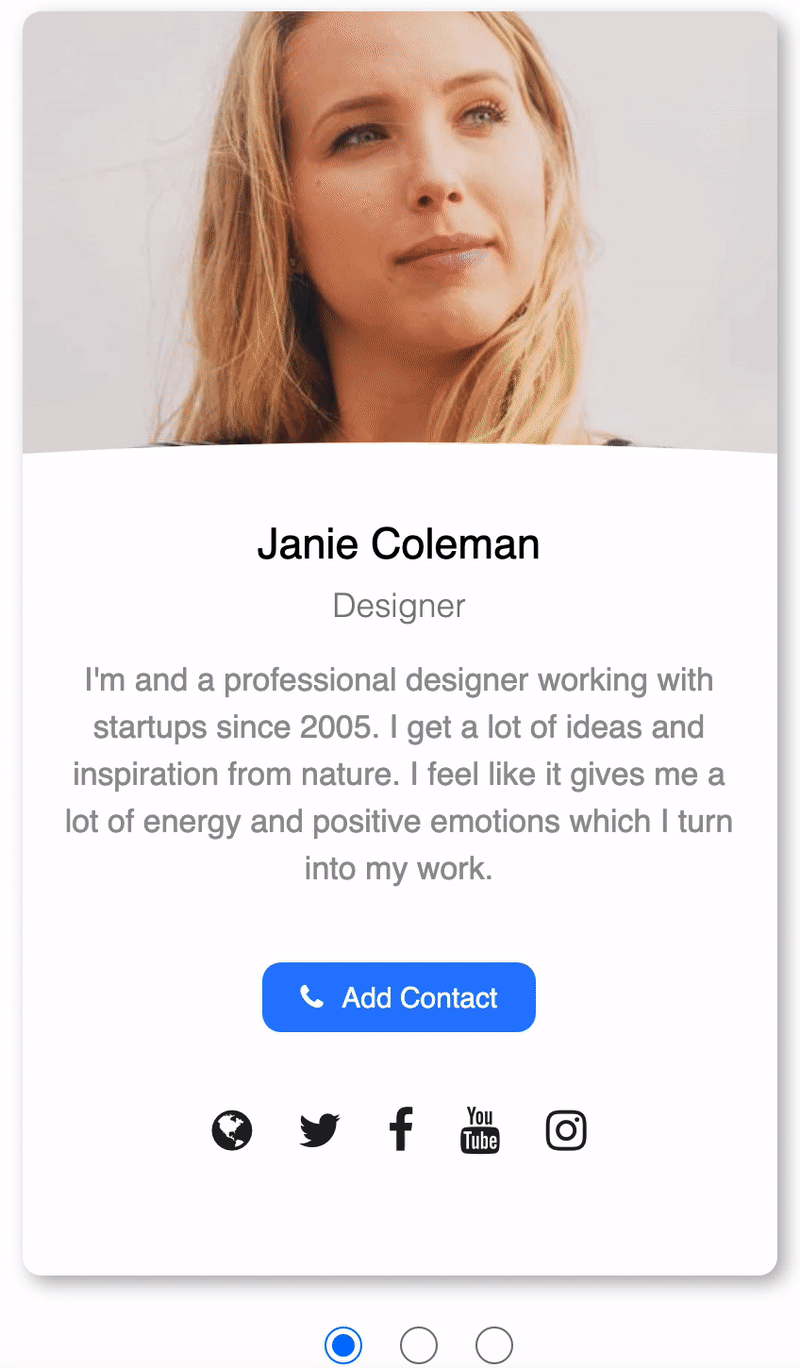Select the third page indicator dot

click(494, 1345)
